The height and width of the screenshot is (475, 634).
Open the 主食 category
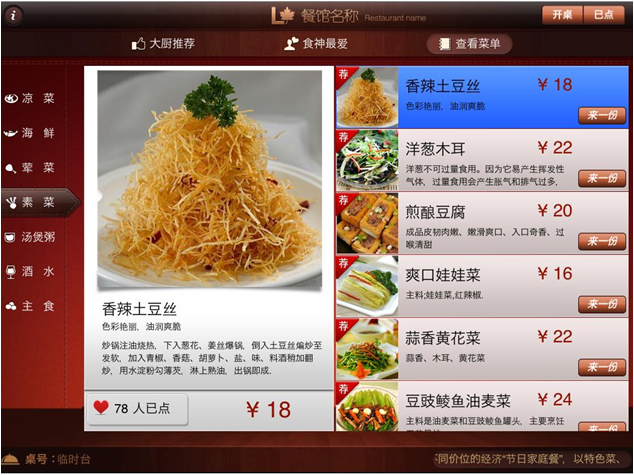coord(33,306)
